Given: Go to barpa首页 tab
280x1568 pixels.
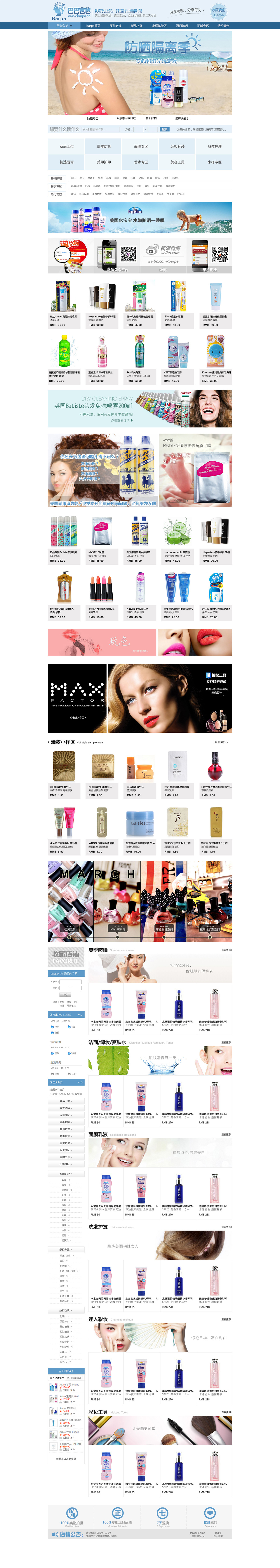Looking at the screenshot, I should pyautogui.click(x=93, y=26).
